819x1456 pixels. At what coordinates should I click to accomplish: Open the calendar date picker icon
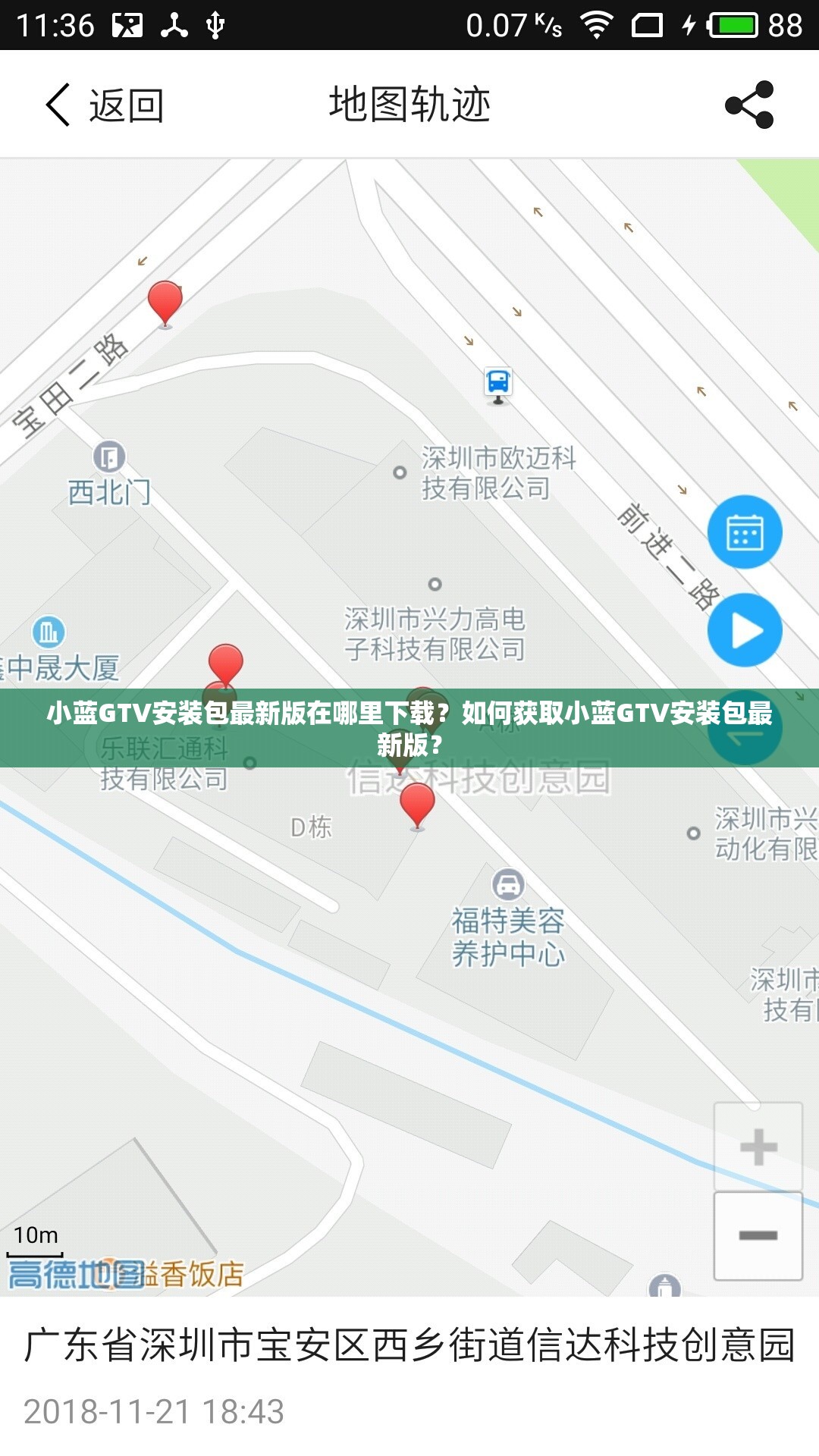745,532
